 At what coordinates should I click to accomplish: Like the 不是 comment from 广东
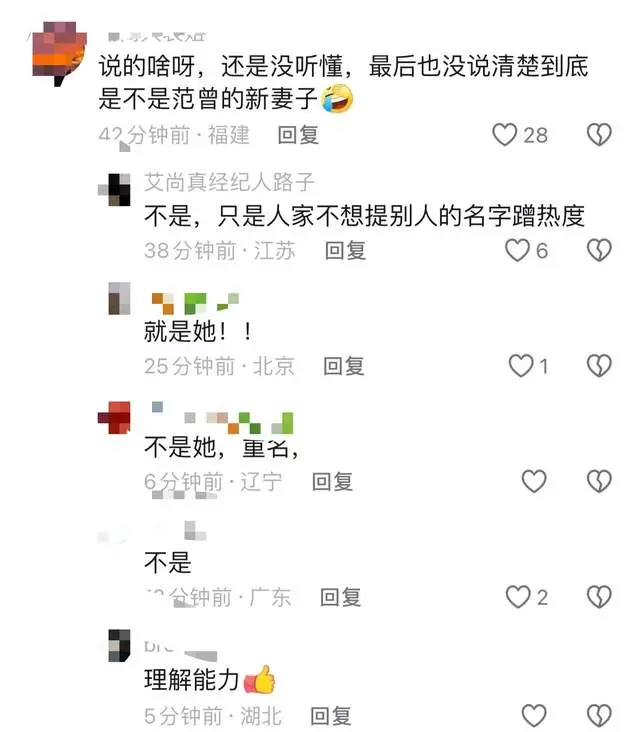518,597
